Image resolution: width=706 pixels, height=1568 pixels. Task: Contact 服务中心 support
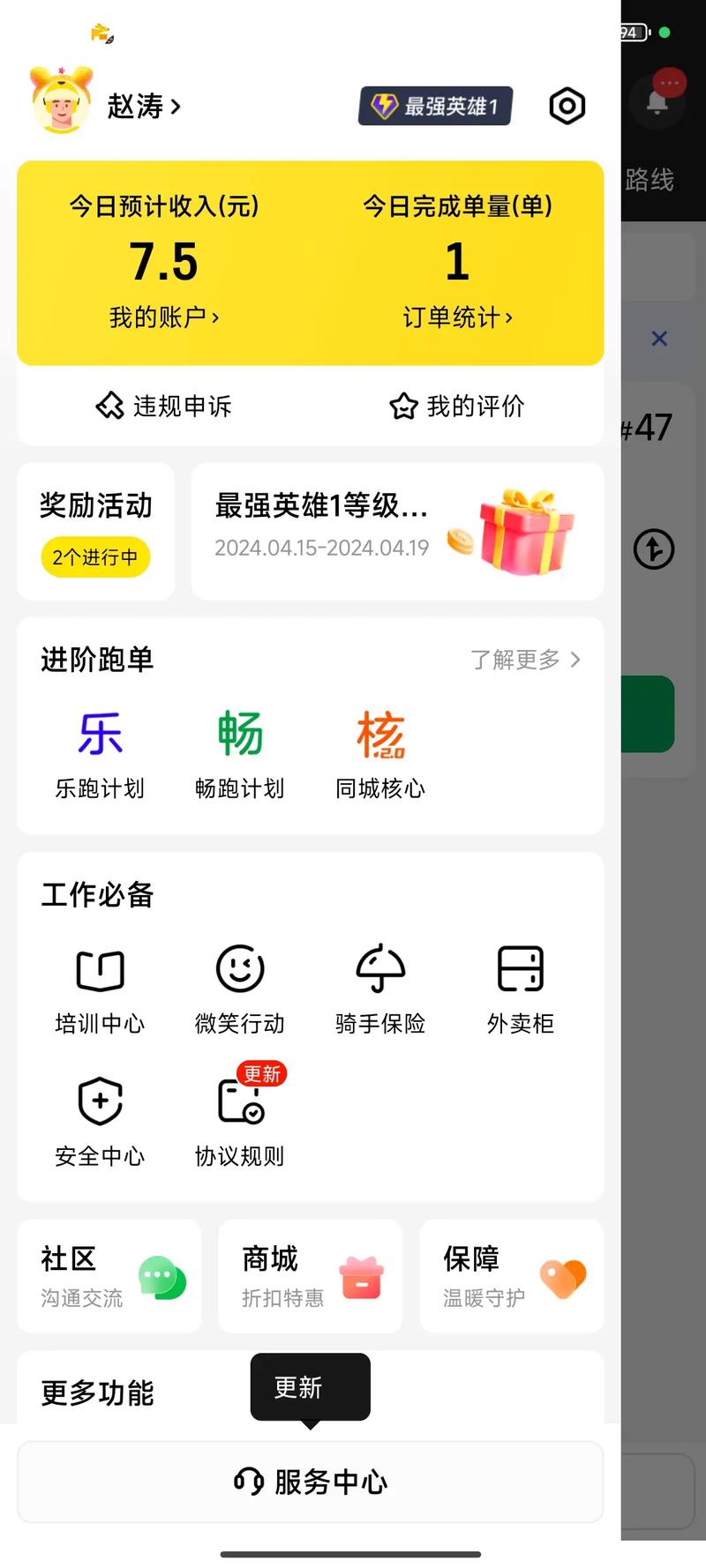point(311,1482)
